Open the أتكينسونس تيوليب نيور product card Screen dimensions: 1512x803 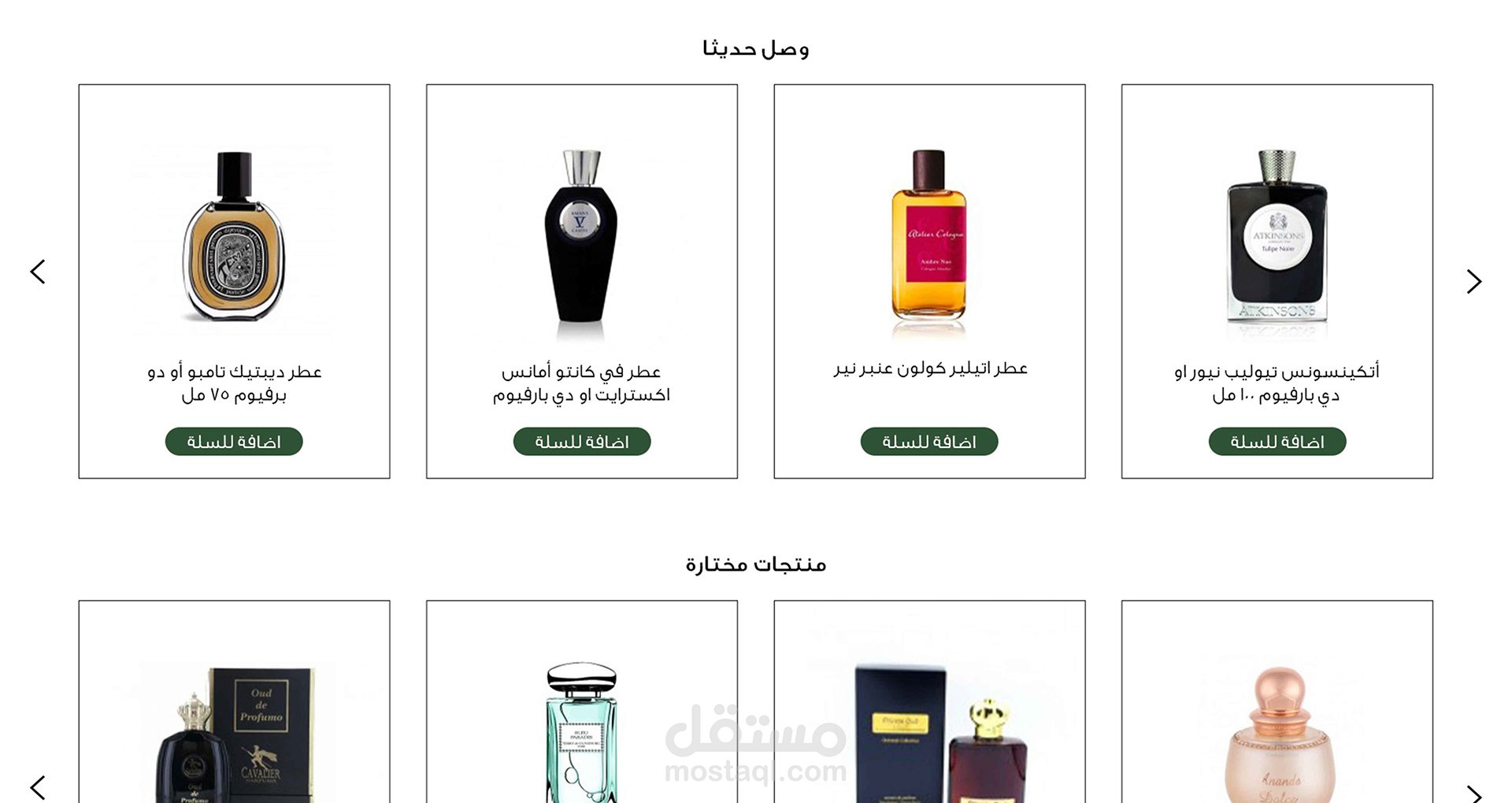coord(1277,281)
